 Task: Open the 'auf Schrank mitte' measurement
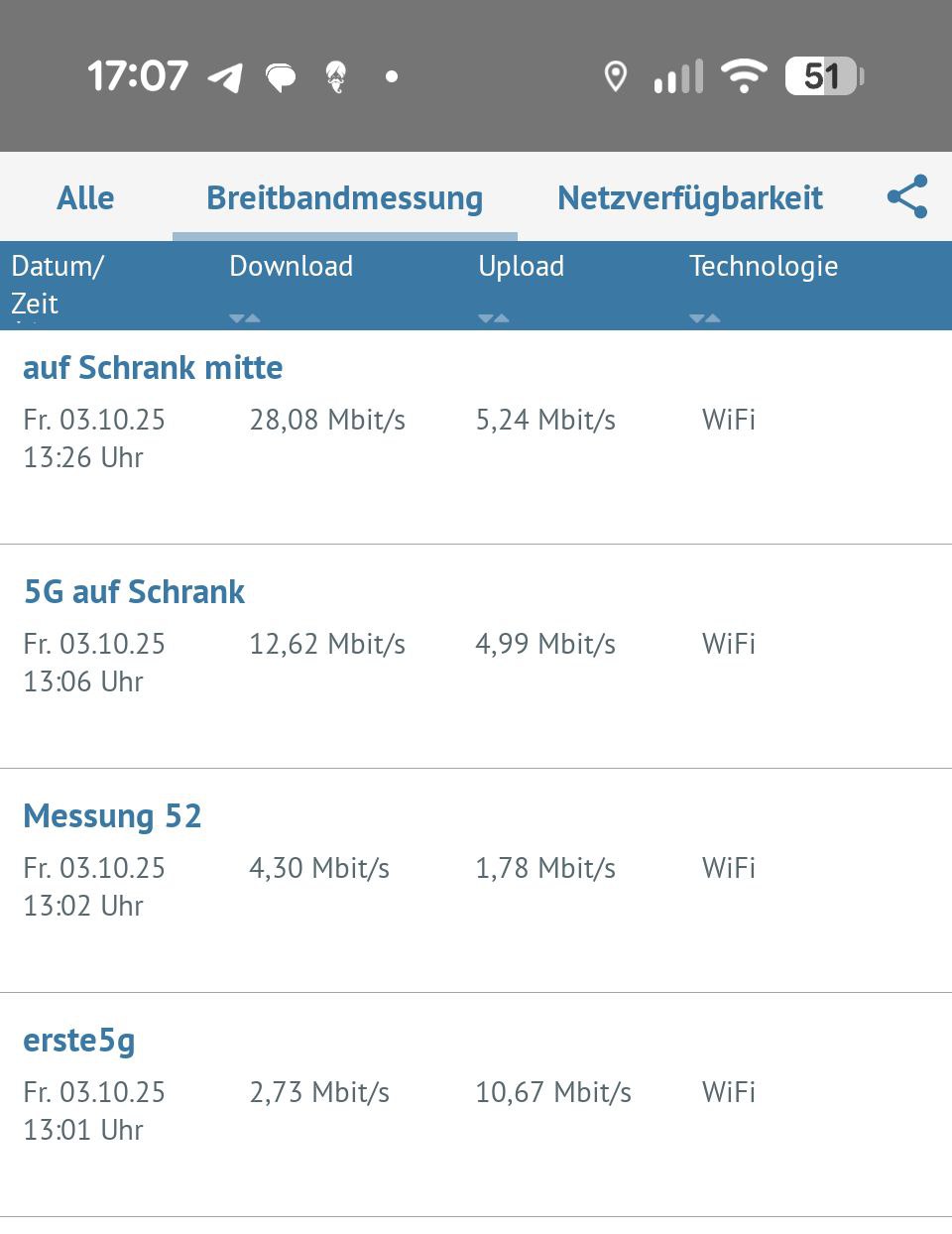point(153,368)
